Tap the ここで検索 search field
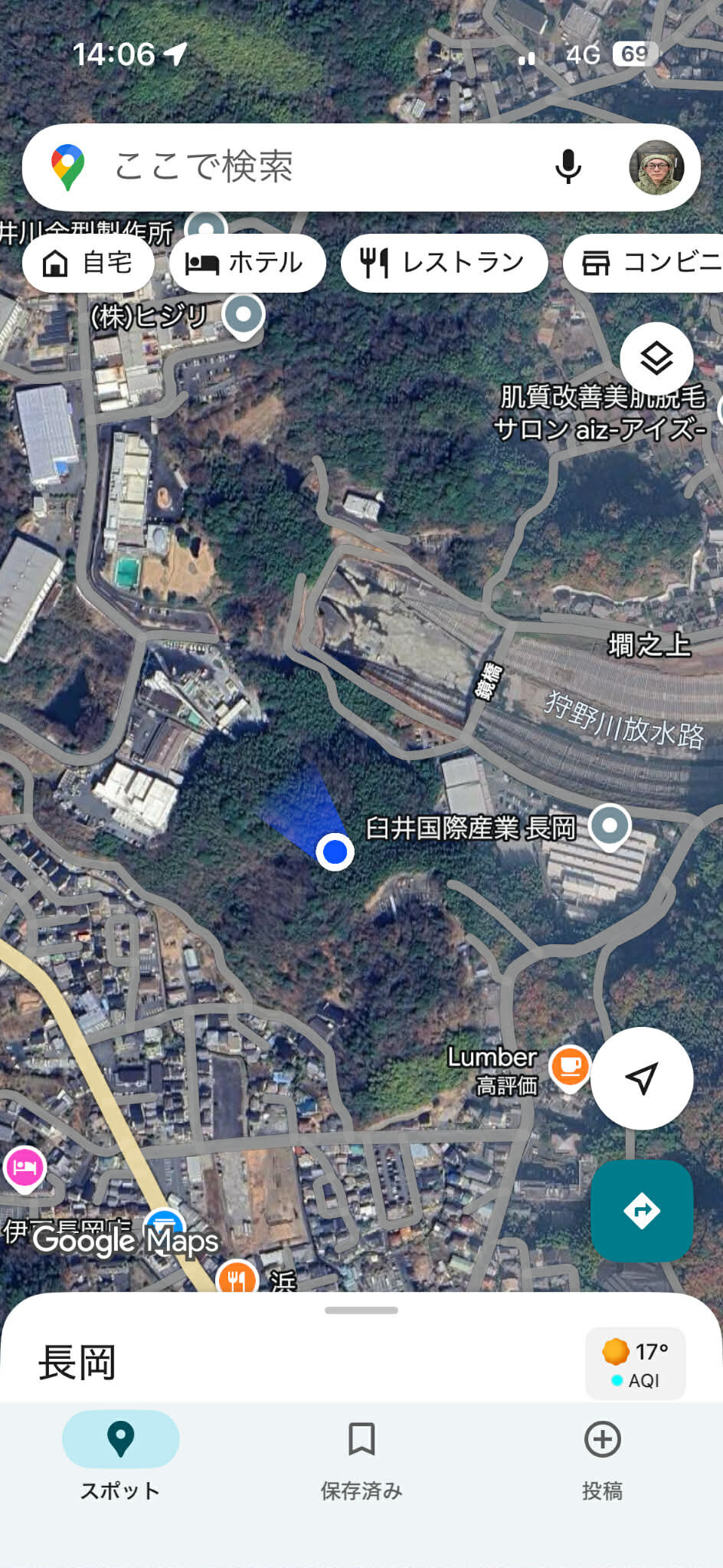The height and width of the screenshot is (1568, 723). (x=306, y=167)
